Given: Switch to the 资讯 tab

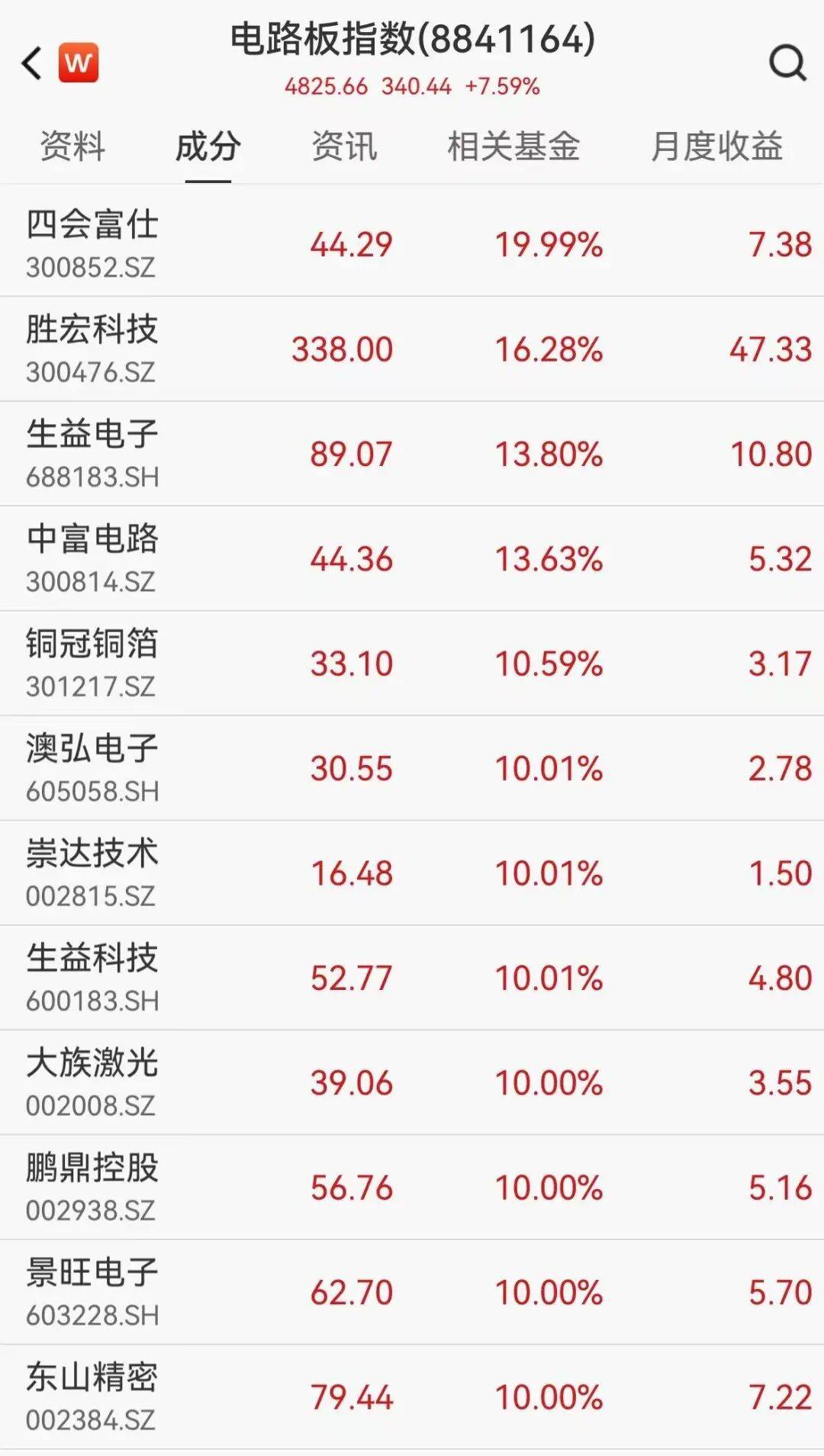Looking at the screenshot, I should [344, 146].
